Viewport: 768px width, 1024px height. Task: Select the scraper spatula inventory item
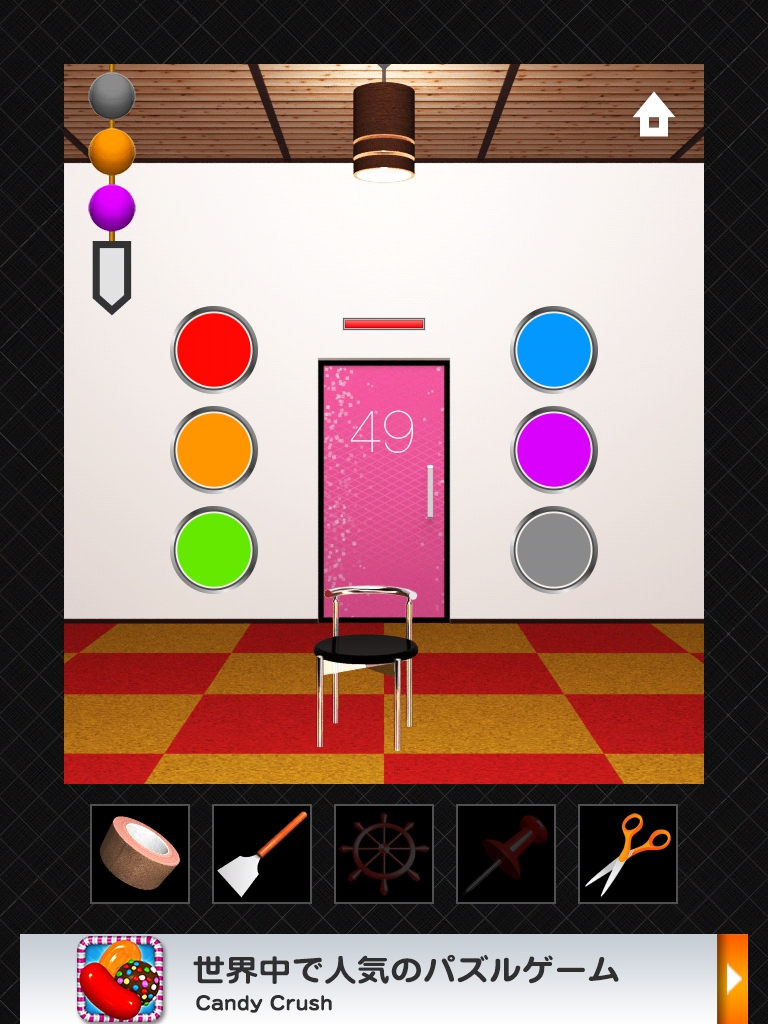262,853
